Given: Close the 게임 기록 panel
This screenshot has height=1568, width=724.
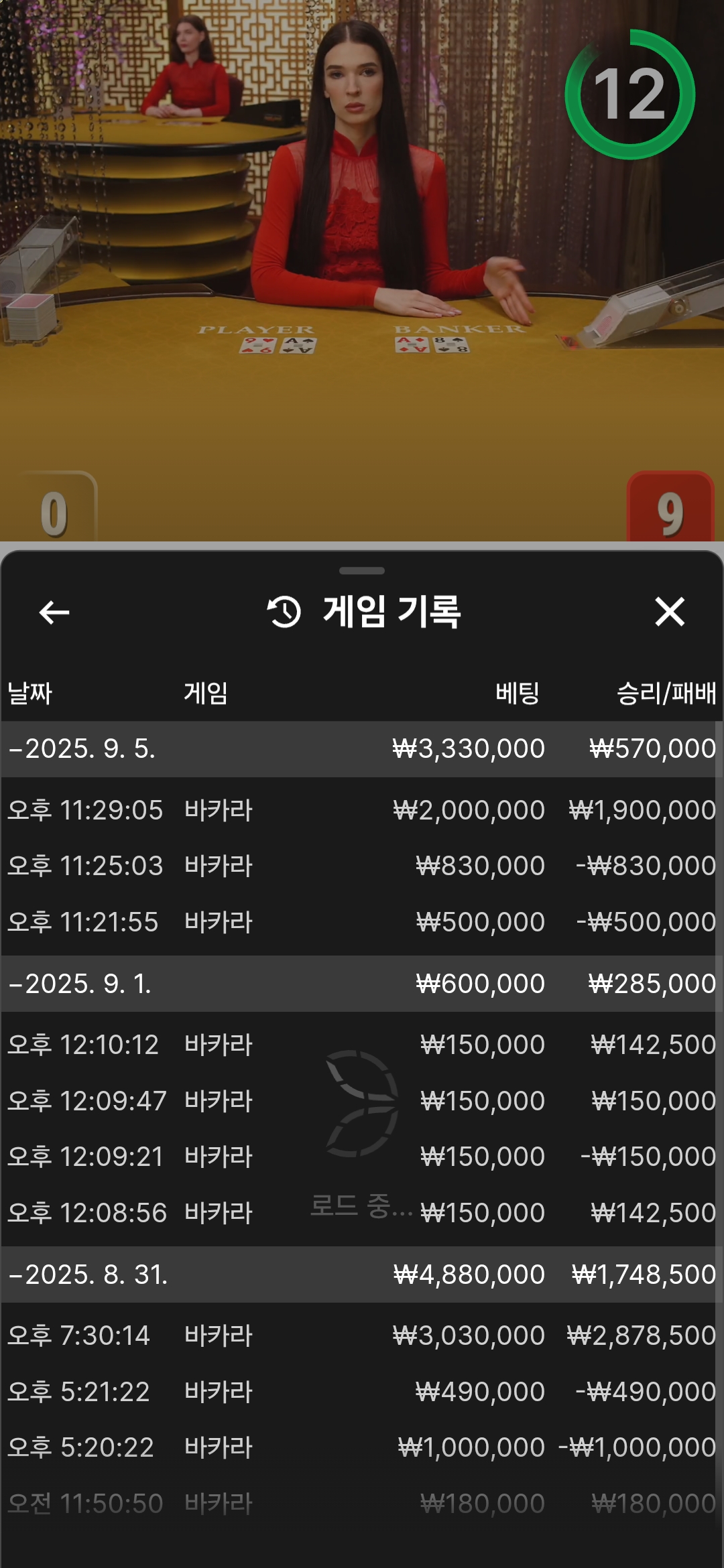Looking at the screenshot, I should 669,612.
